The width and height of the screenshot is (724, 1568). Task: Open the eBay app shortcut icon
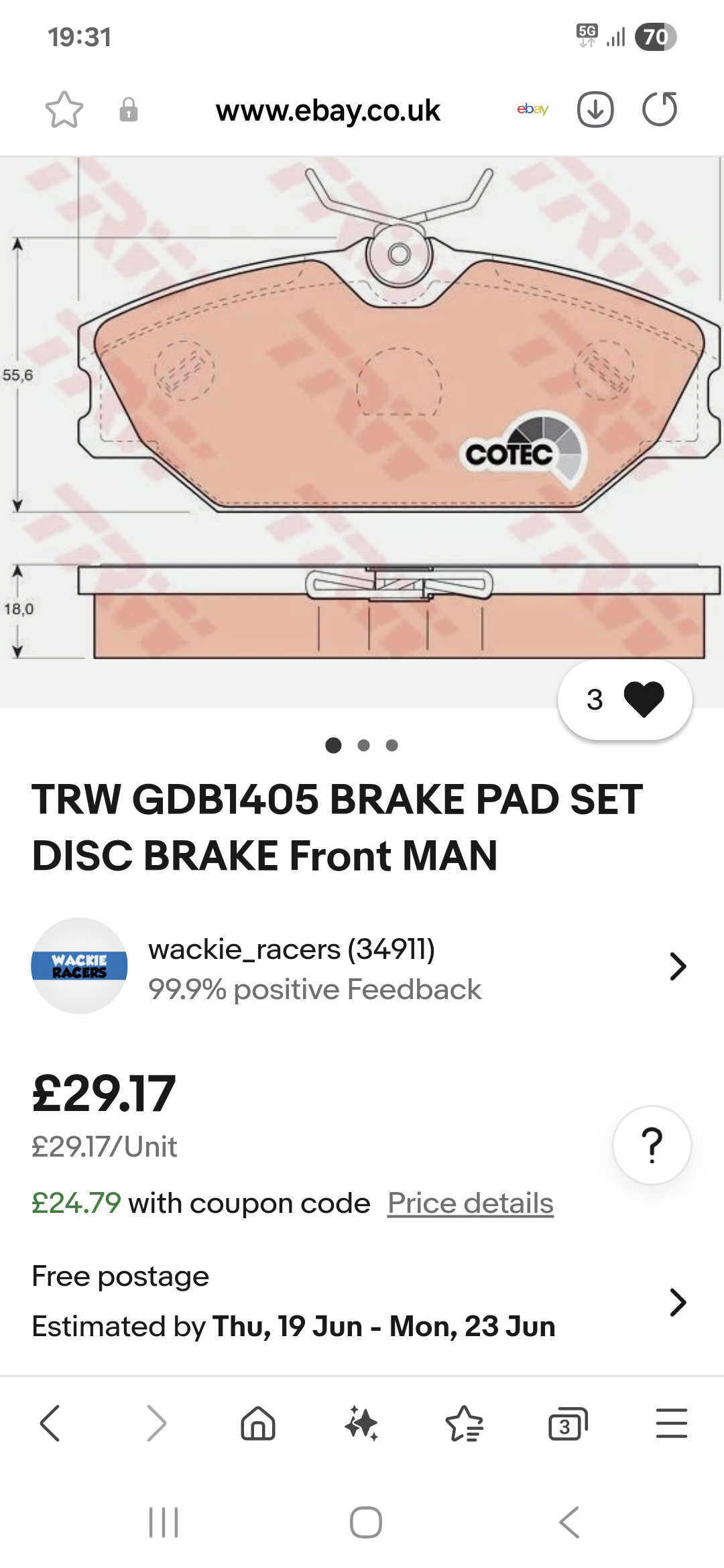(x=532, y=109)
